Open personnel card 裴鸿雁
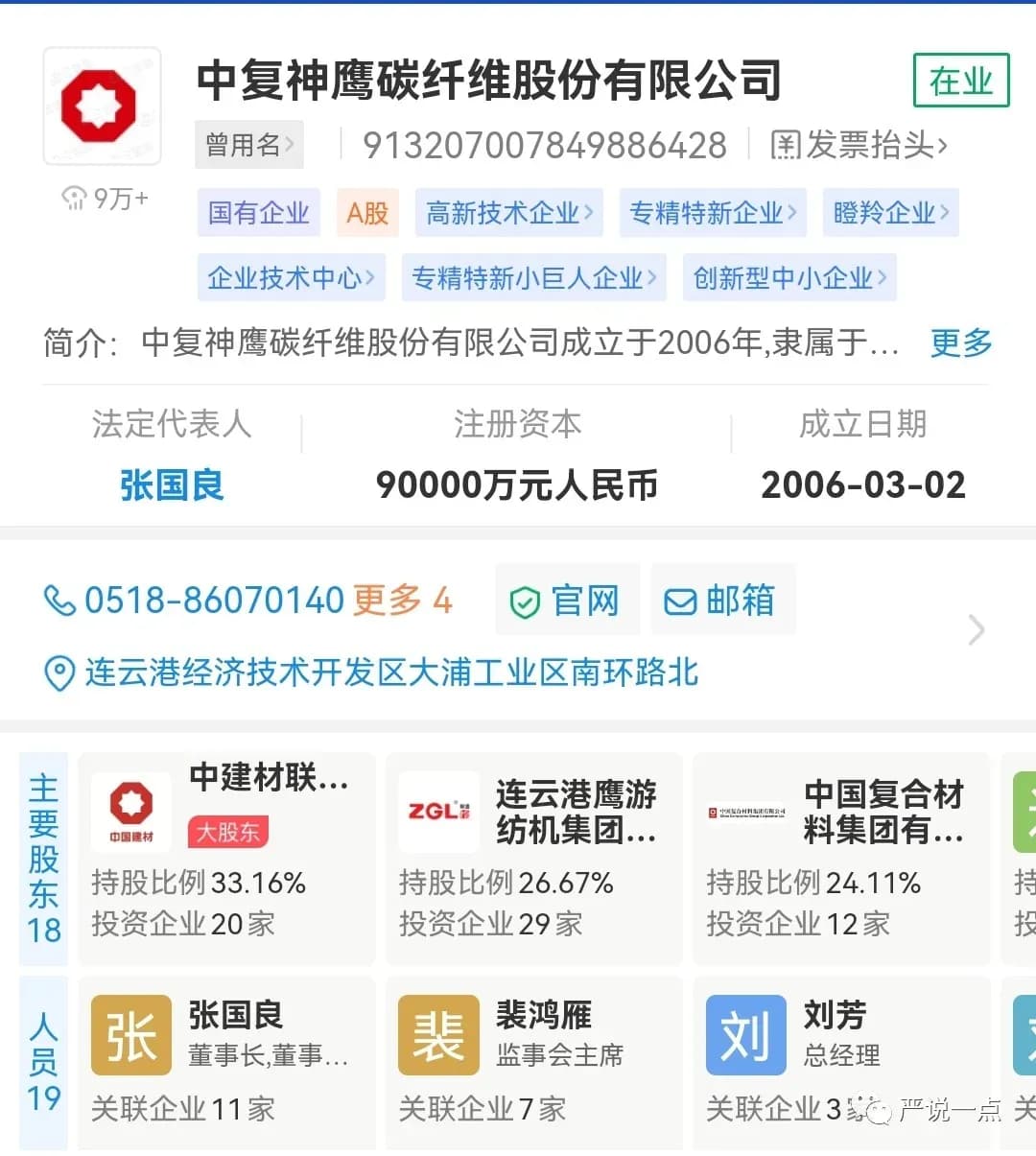The image size is (1036, 1156). click(533, 1060)
